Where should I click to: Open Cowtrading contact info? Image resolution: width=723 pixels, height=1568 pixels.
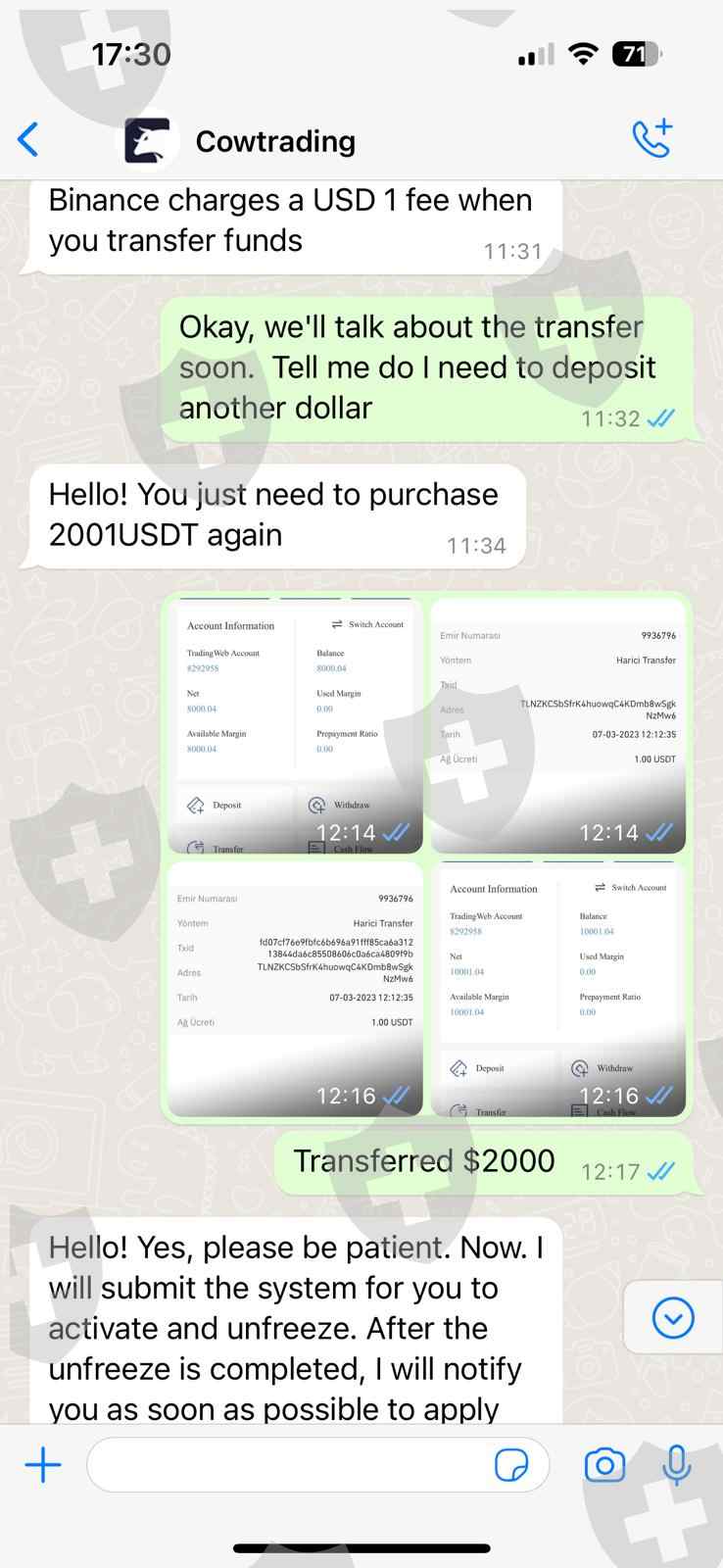coord(275,141)
